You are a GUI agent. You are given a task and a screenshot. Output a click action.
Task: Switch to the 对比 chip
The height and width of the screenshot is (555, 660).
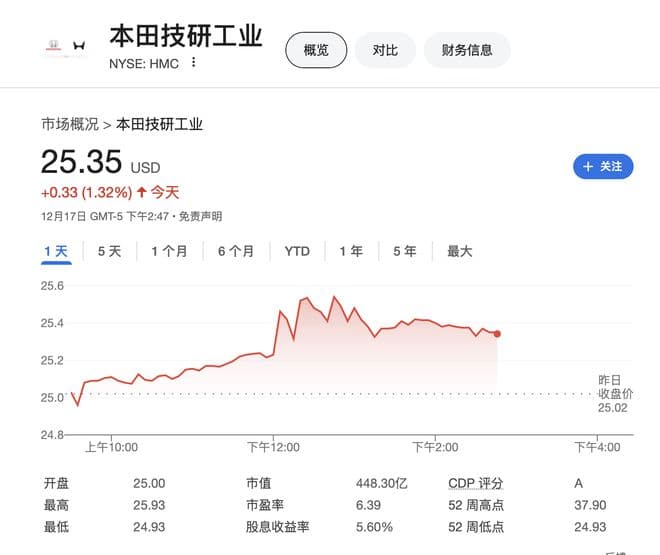[385, 50]
